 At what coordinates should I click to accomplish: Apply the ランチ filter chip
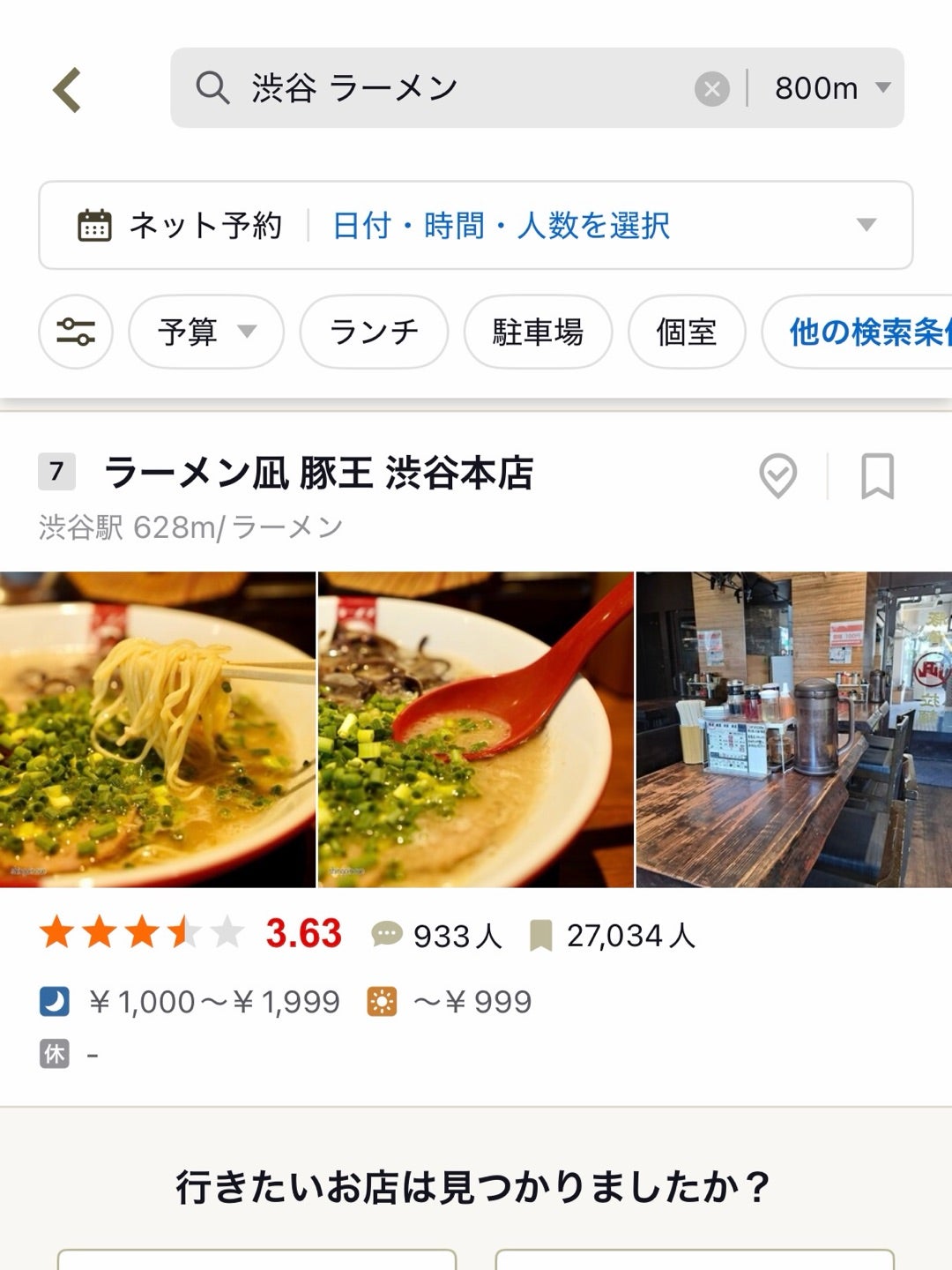374,332
